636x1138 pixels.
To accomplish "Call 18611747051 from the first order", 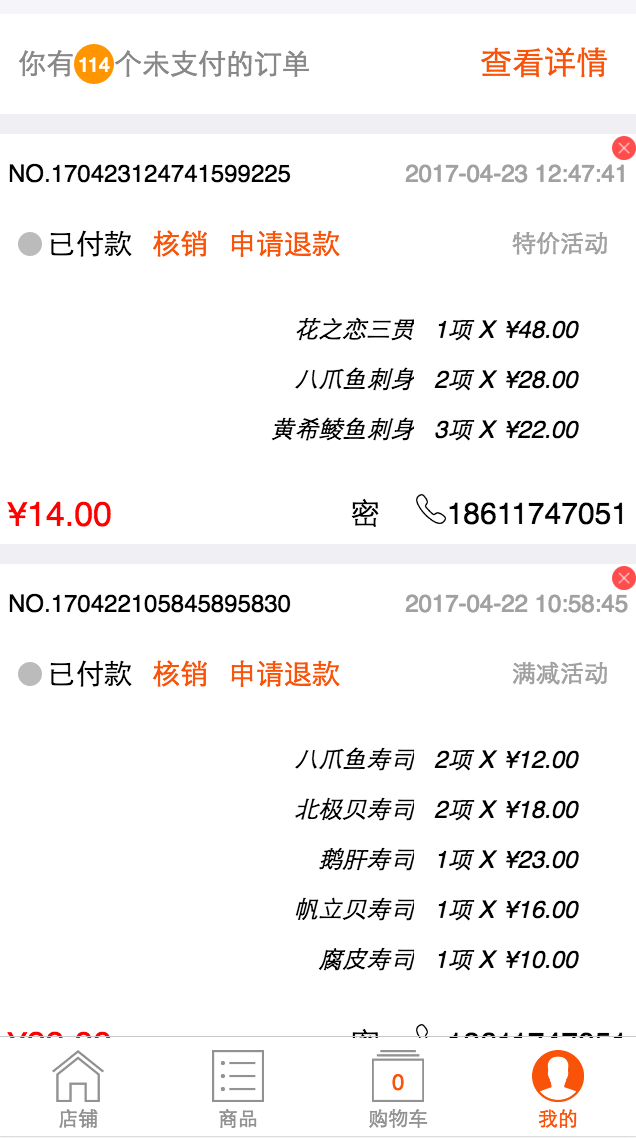I will point(521,513).
